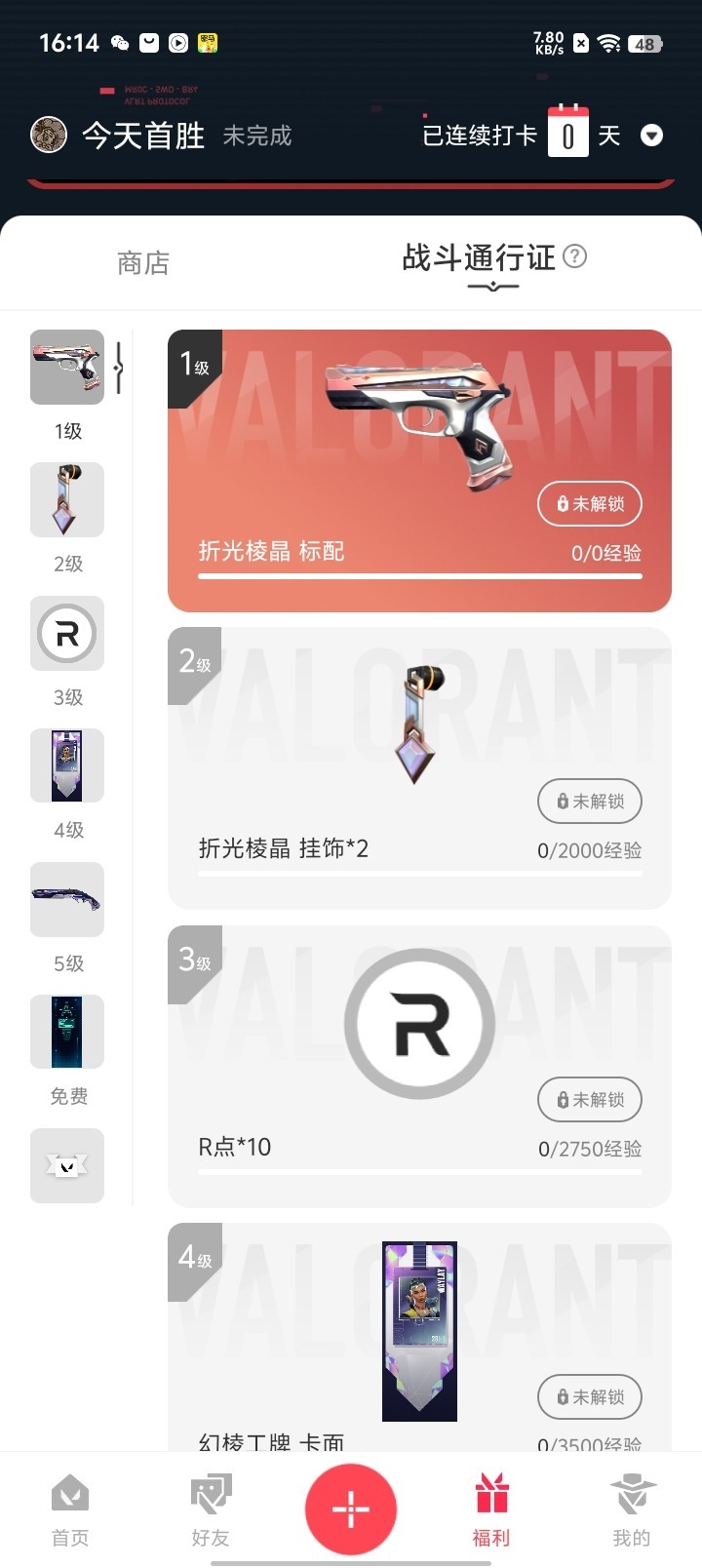Open the 战斗通行证 help question mark

click(x=575, y=256)
